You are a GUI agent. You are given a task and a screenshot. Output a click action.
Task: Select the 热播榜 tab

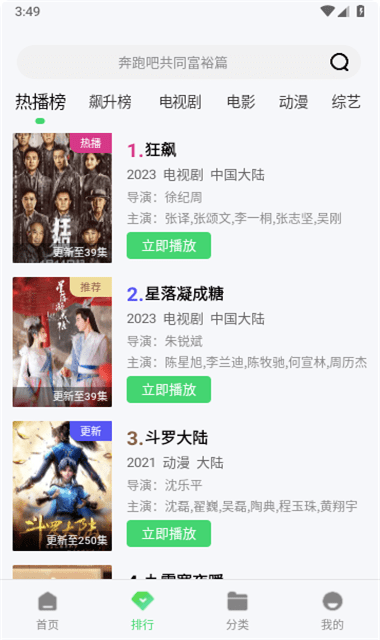click(40, 102)
